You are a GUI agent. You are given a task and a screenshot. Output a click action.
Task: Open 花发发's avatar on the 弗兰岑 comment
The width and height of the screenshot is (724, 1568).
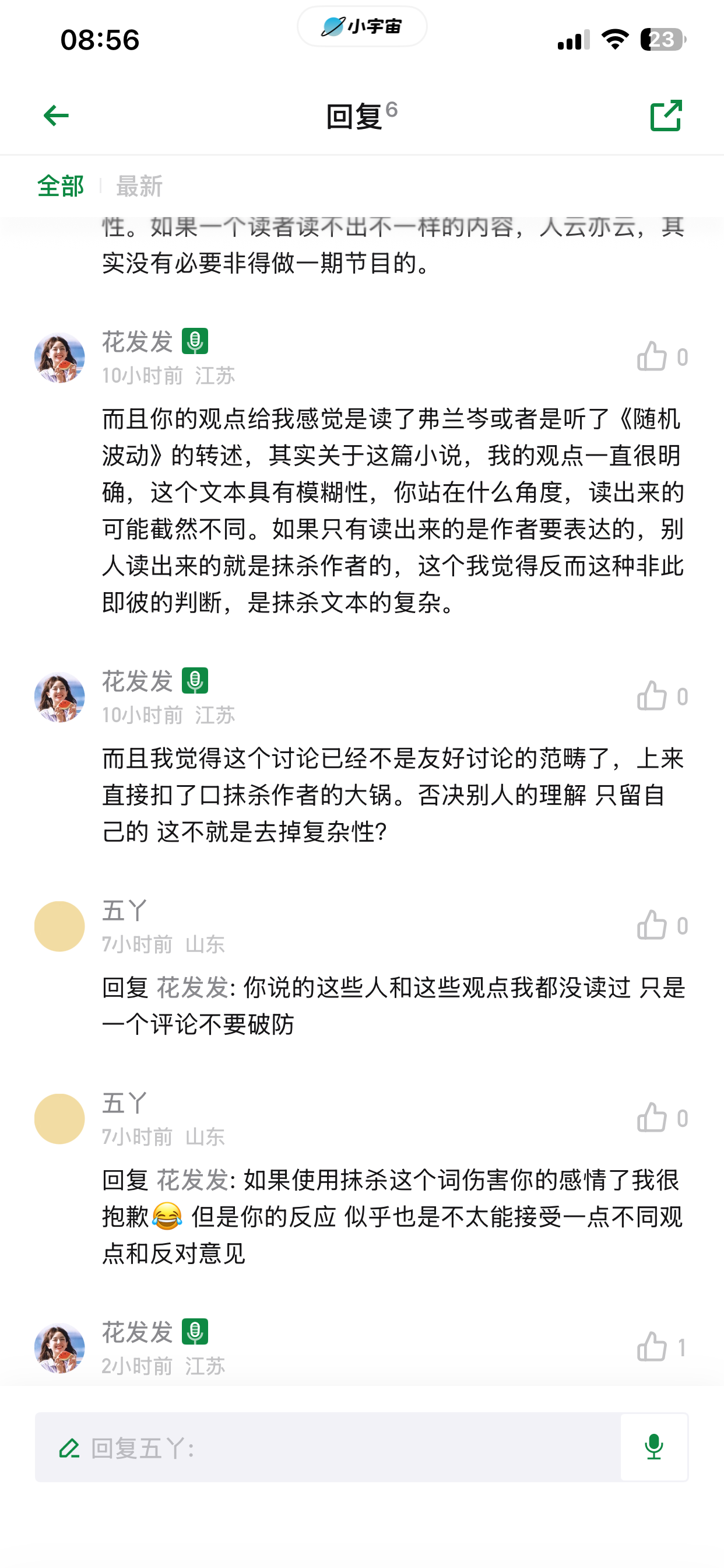pos(59,358)
